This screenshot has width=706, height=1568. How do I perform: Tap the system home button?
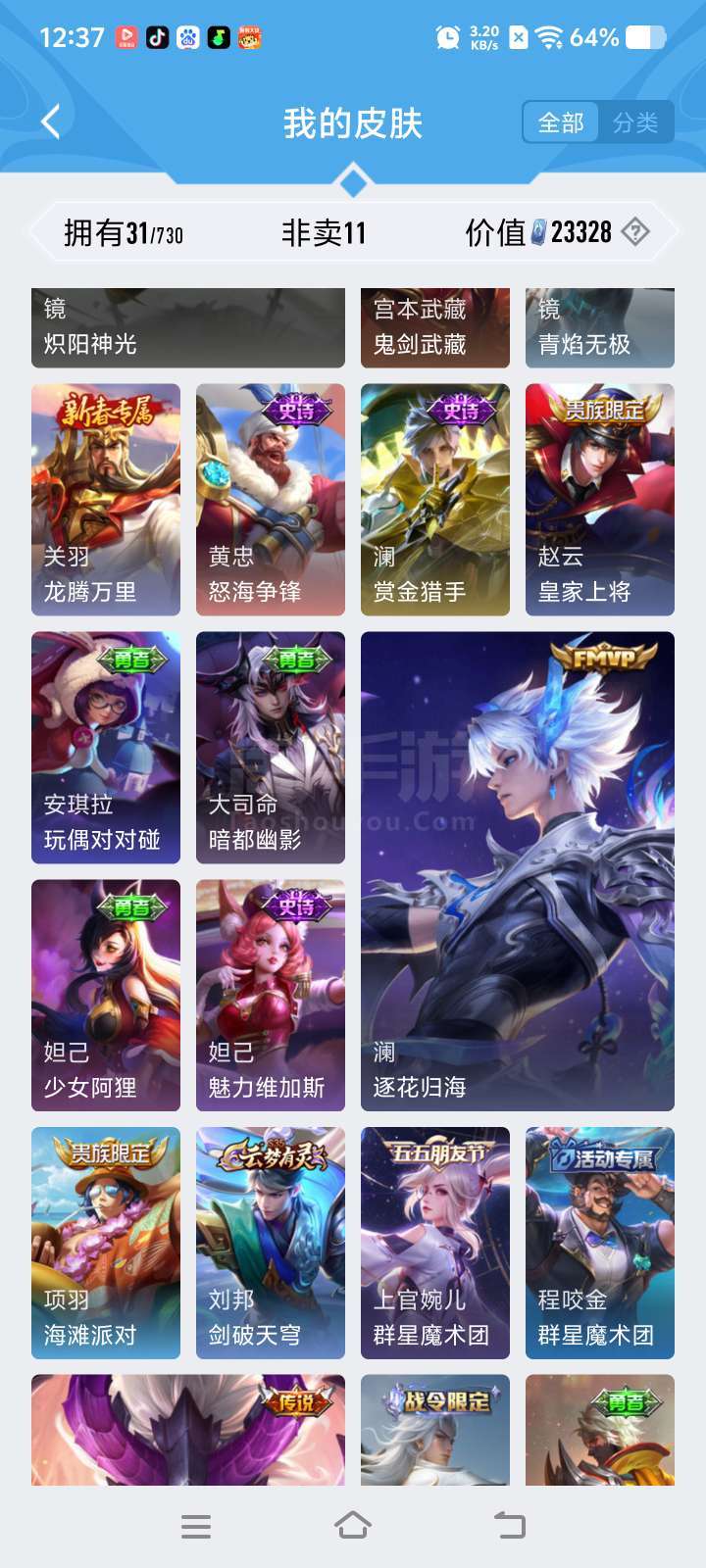click(353, 1526)
